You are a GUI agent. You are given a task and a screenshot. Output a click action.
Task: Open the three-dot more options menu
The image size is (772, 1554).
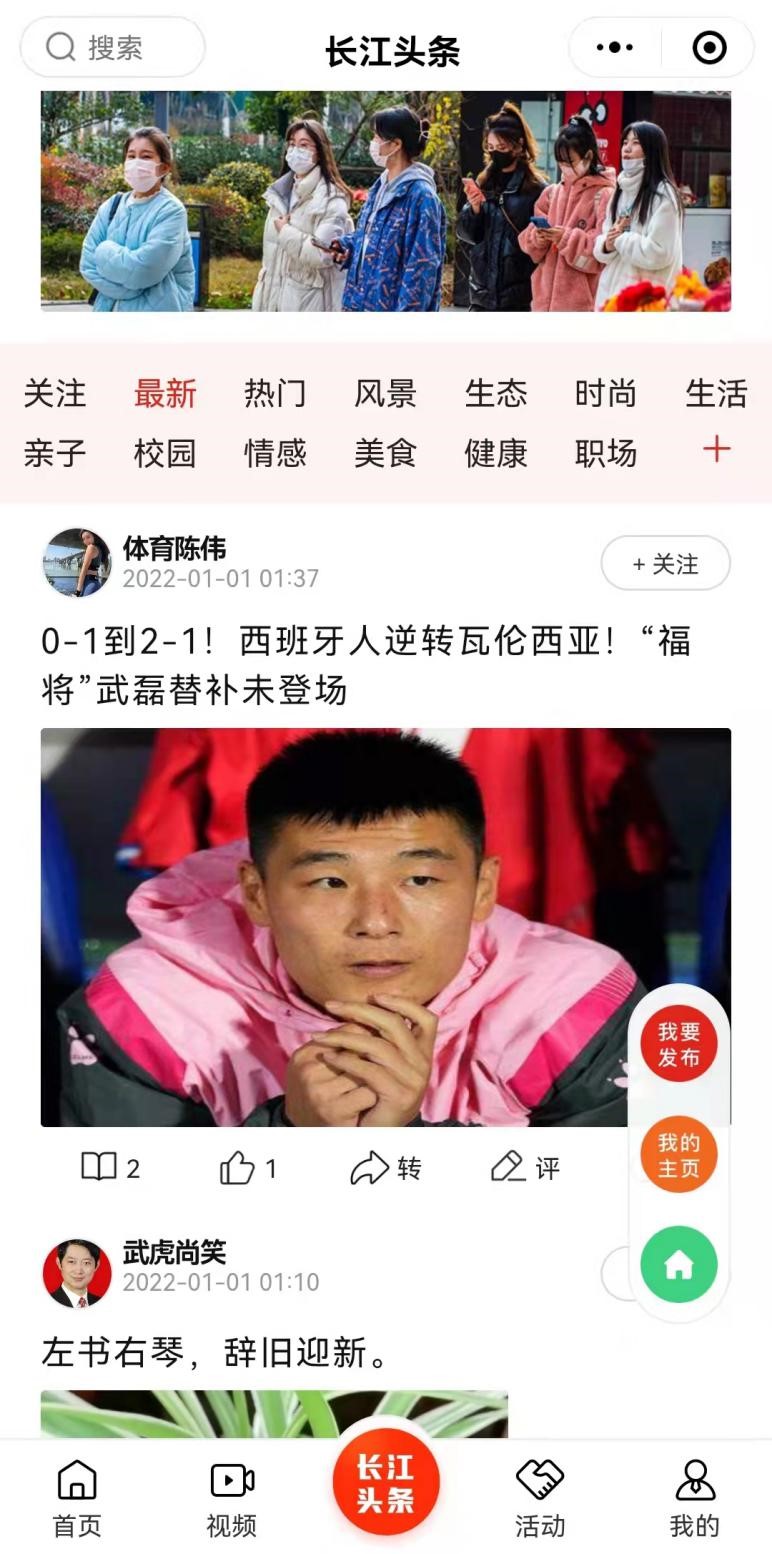(614, 47)
